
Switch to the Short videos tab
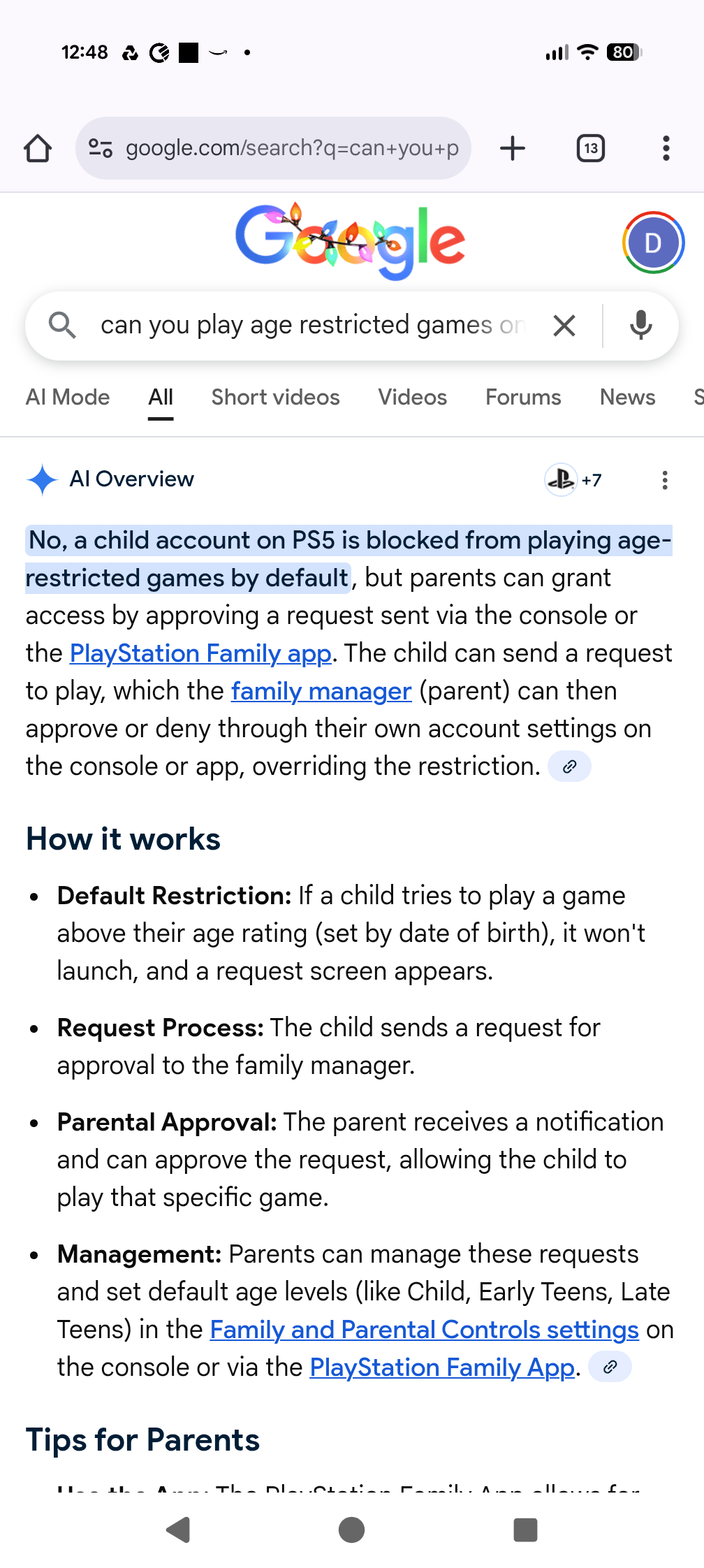275,398
